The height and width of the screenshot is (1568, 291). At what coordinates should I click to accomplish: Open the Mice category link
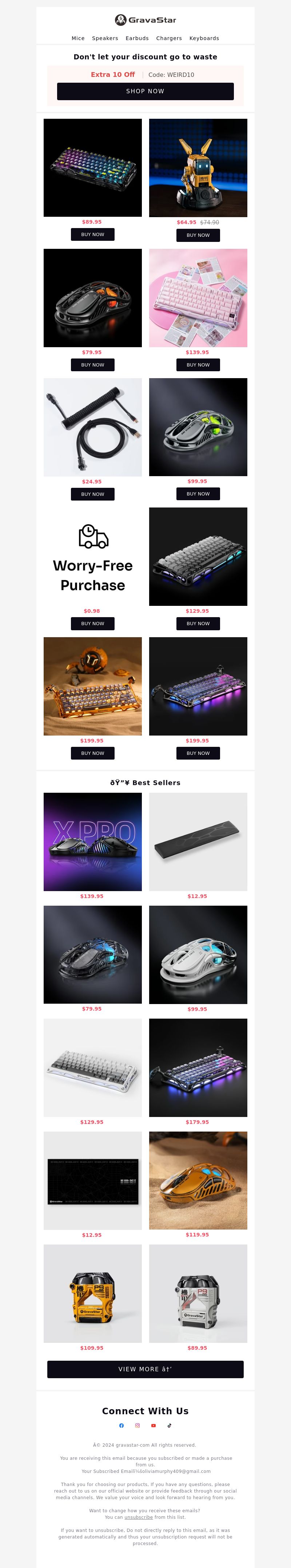click(x=78, y=38)
